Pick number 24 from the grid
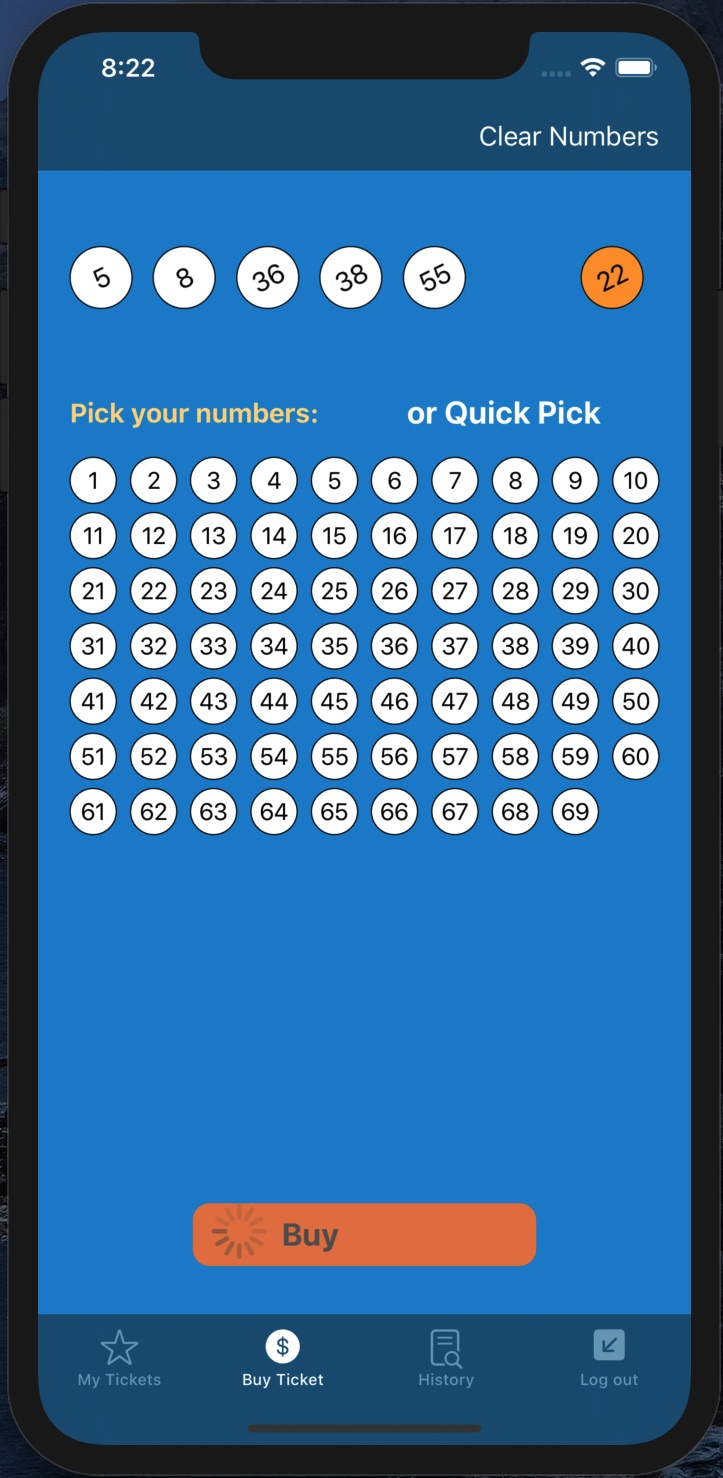Viewport: 723px width, 1478px height. pyautogui.click(x=274, y=591)
